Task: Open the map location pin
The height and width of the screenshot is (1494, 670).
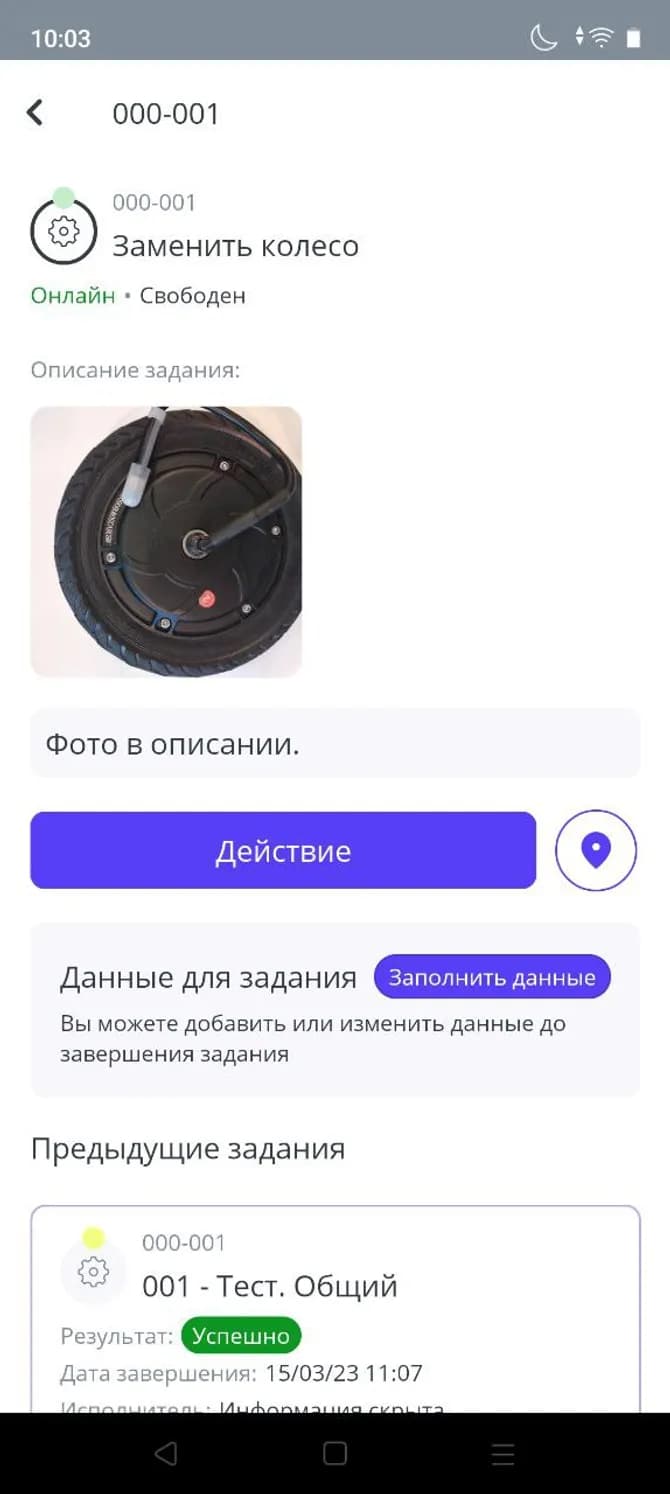Action: [x=596, y=851]
